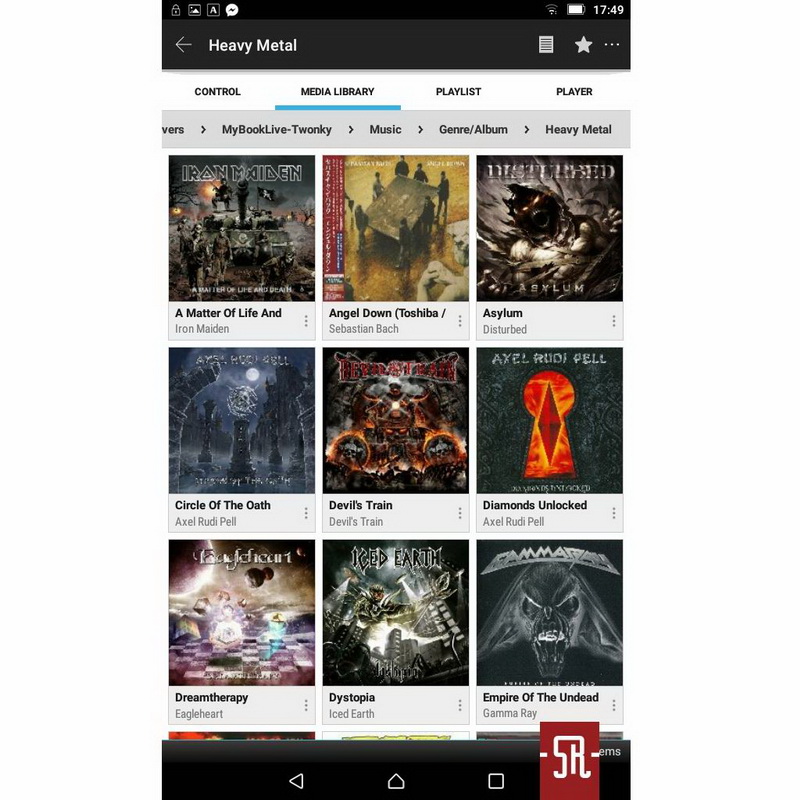Open the Angel Down album by Sebastian Bach
Image resolution: width=800 pixels, height=800 pixels.
point(395,229)
